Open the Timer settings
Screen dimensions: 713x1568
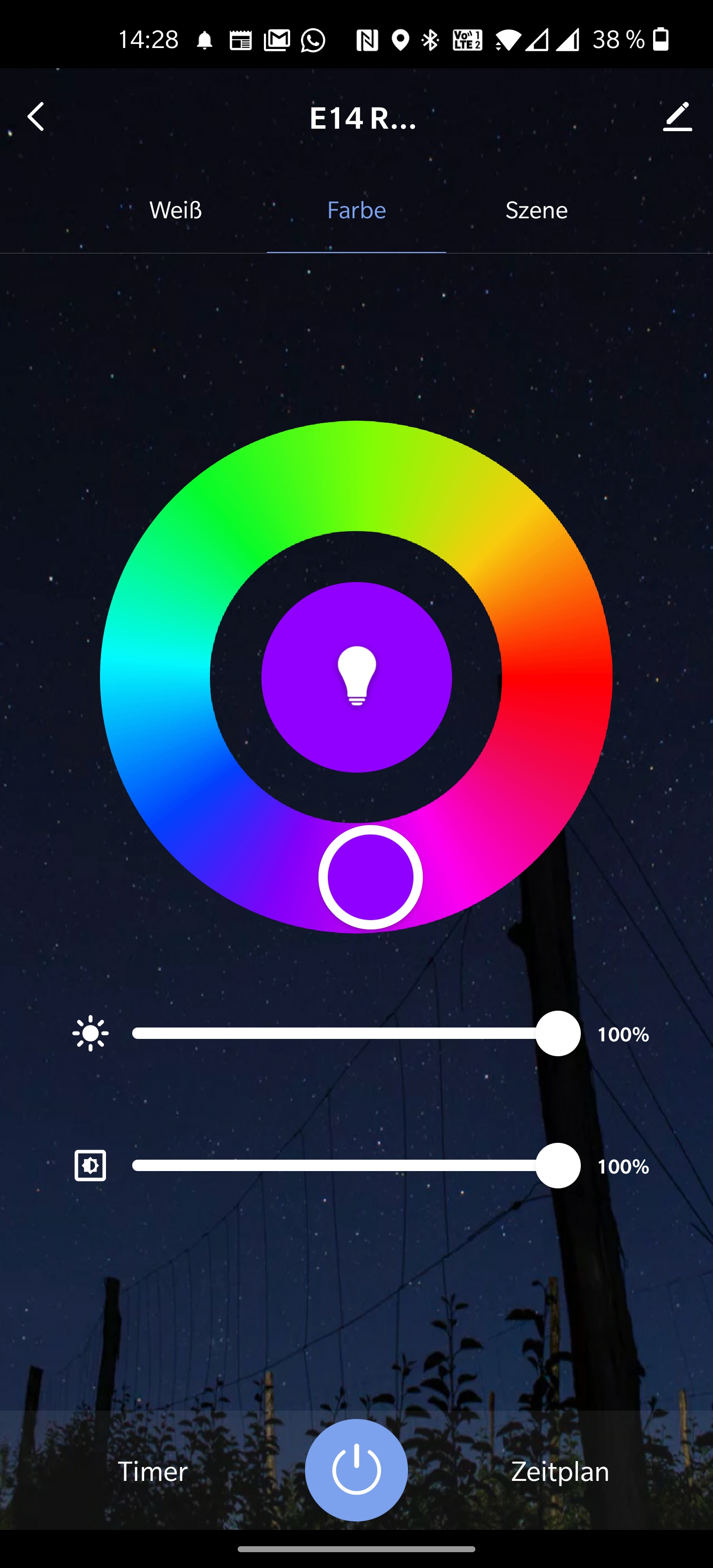click(152, 1472)
